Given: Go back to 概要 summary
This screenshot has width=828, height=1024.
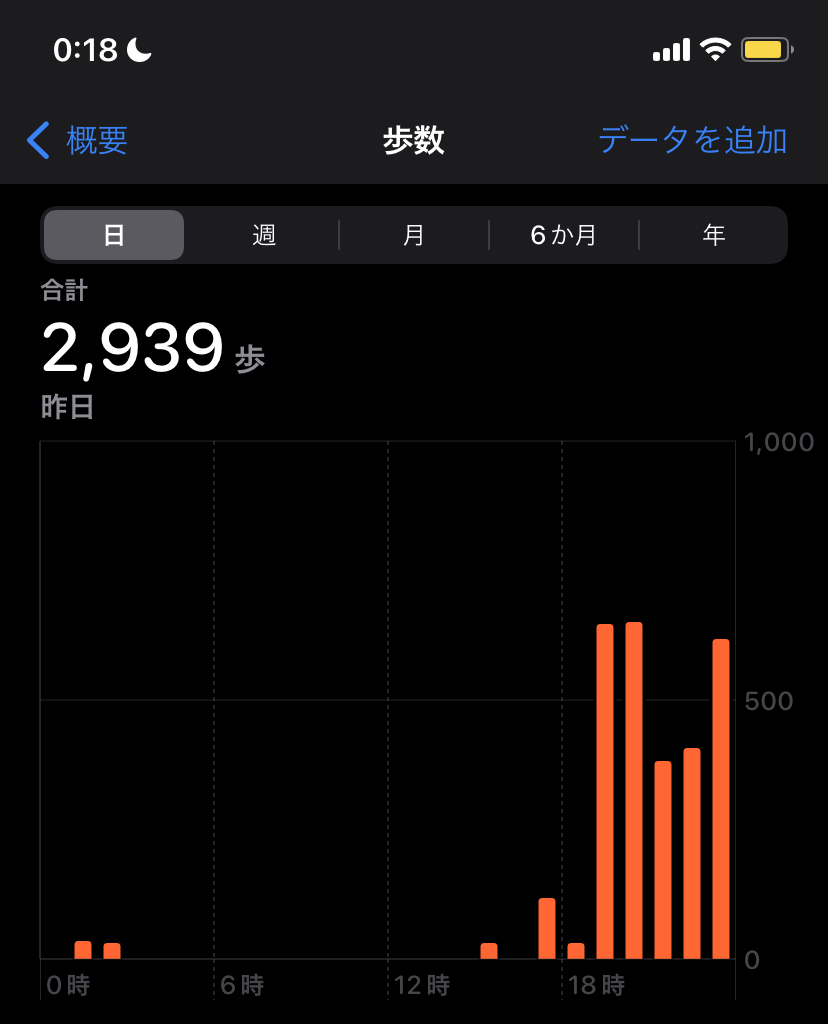Looking at the screenshot, I should tap(79, 141).
